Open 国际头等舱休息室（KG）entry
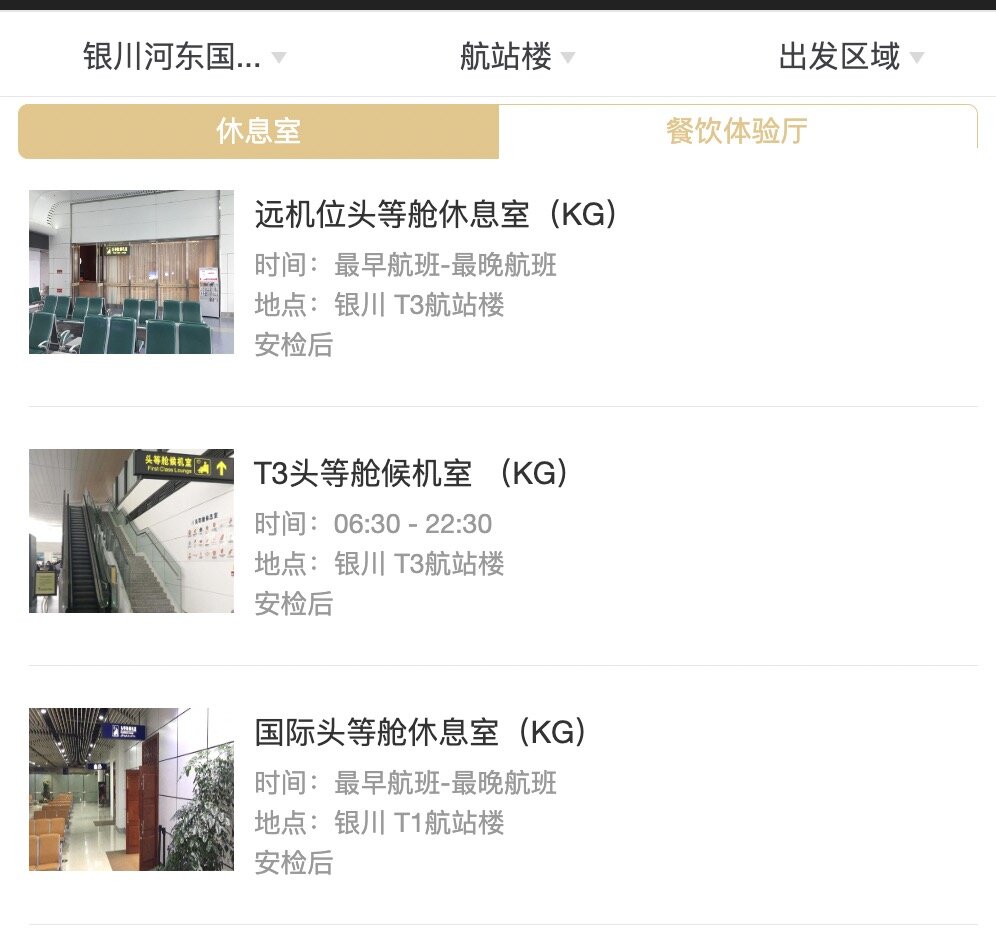 (x=420, y=732)
